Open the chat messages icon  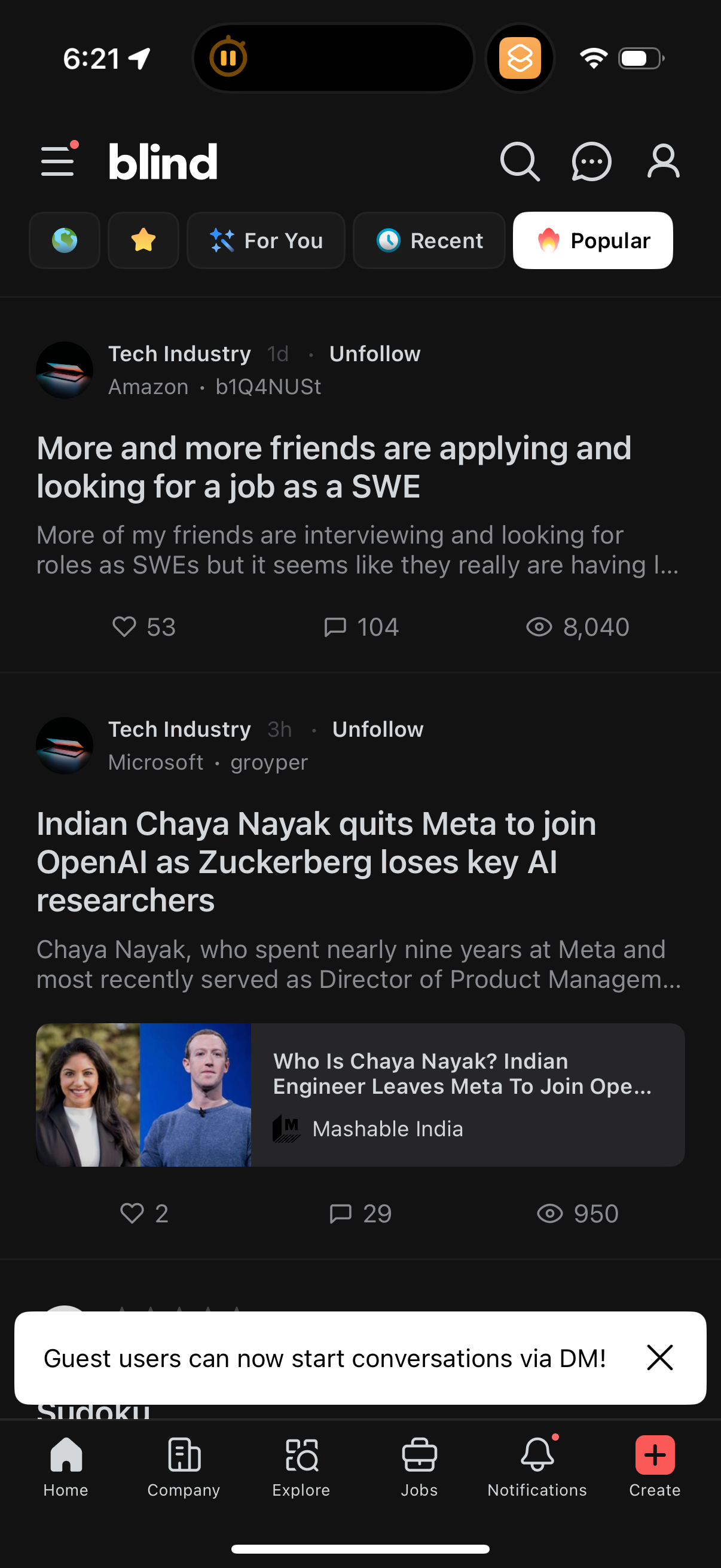tap(591, 161)
